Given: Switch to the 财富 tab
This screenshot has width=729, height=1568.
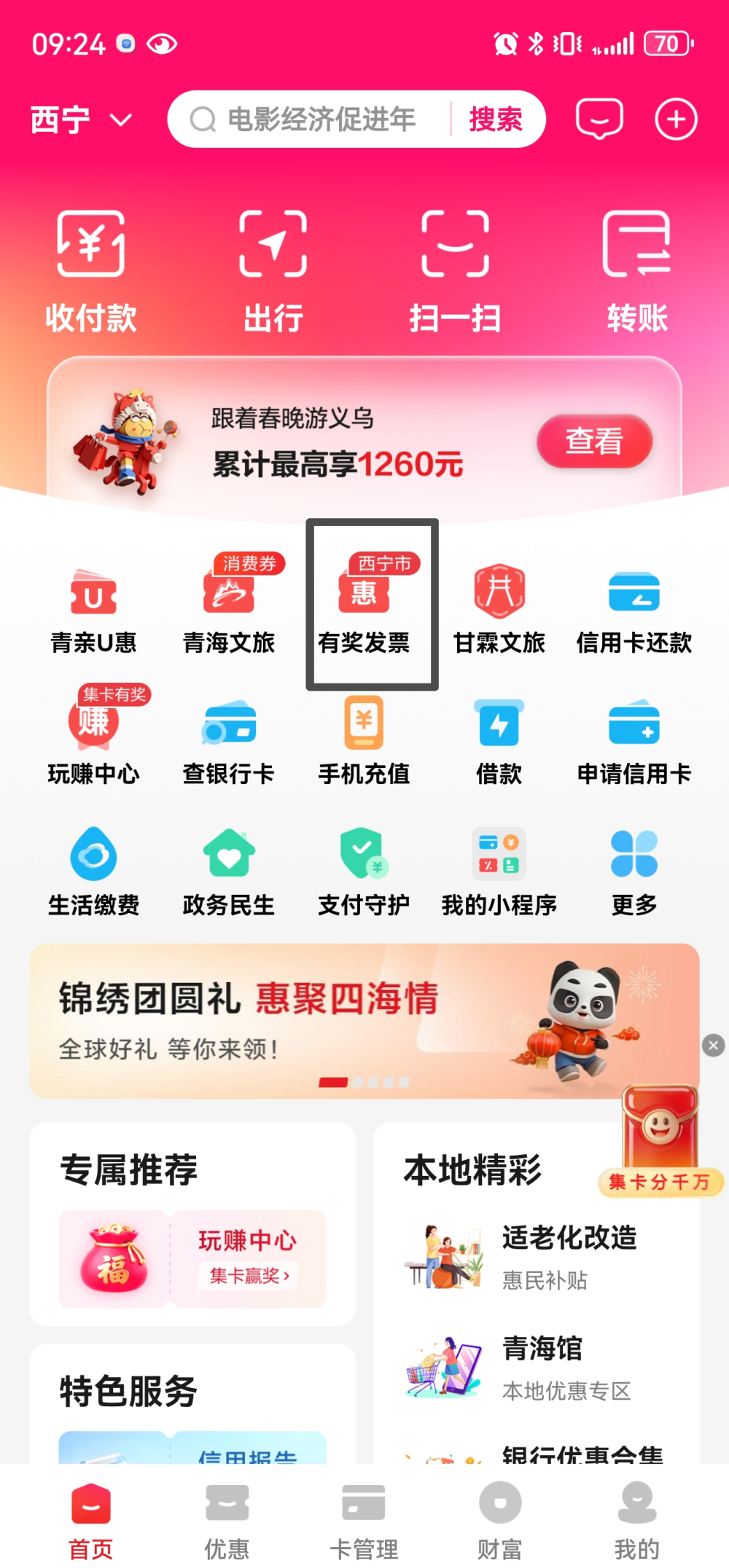Looking at the screenshot, I should point(500,1523).
